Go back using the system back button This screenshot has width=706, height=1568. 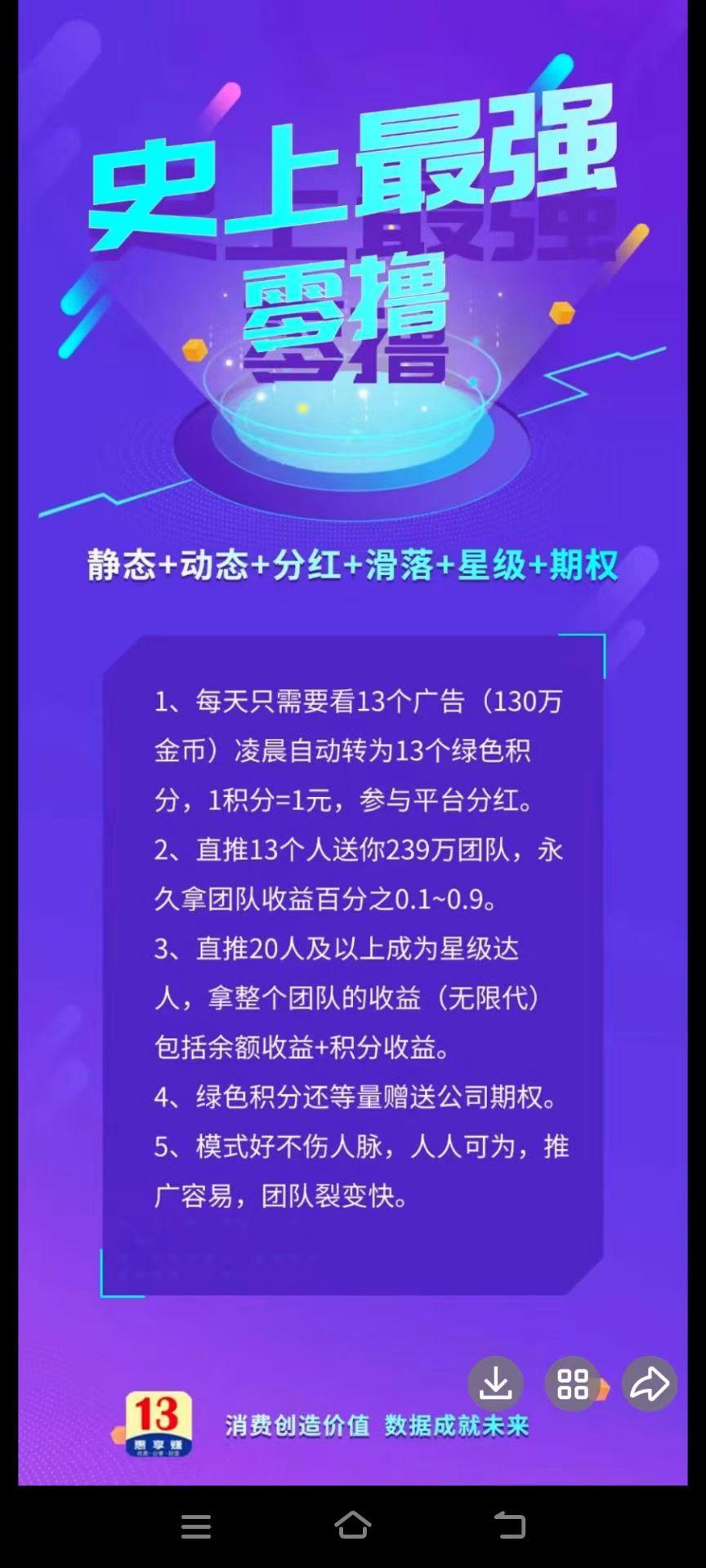click(510, 1525)
